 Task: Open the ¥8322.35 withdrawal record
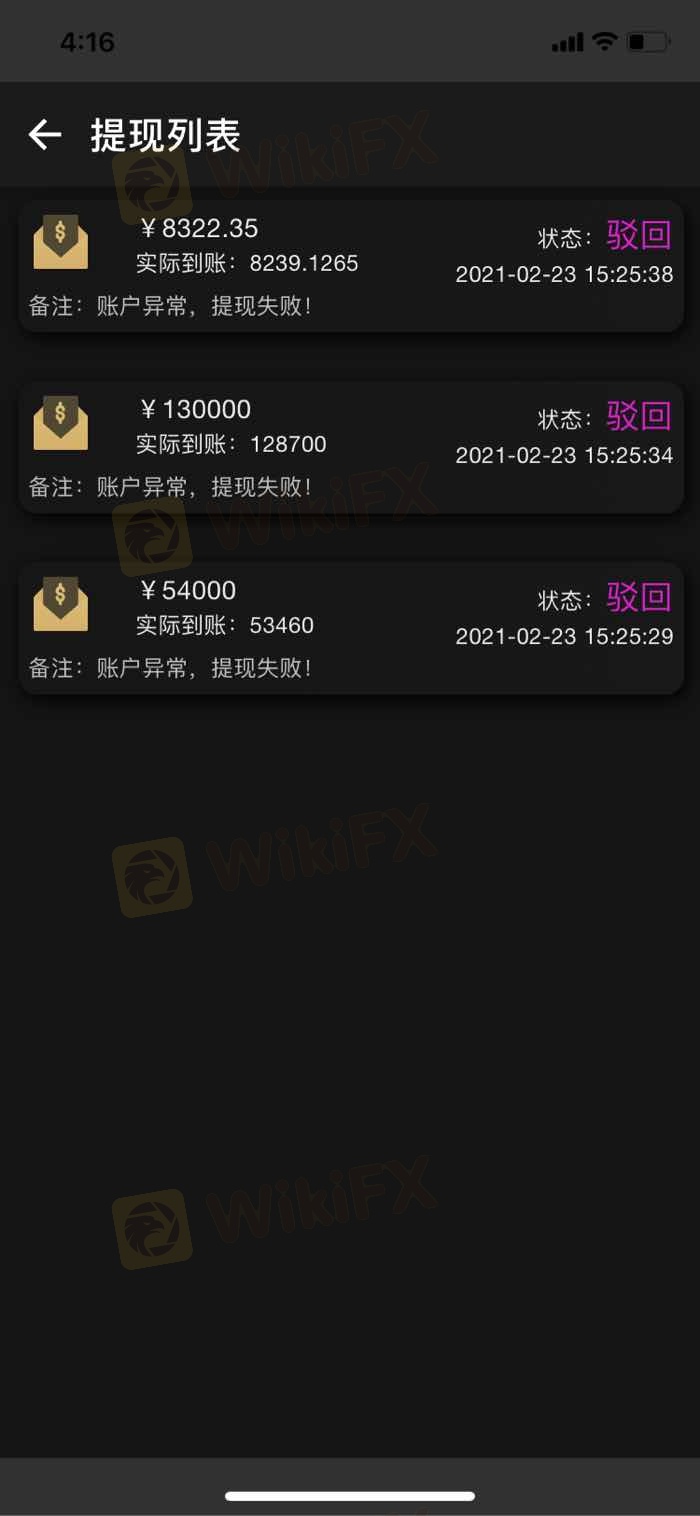[x=351, y=266]
